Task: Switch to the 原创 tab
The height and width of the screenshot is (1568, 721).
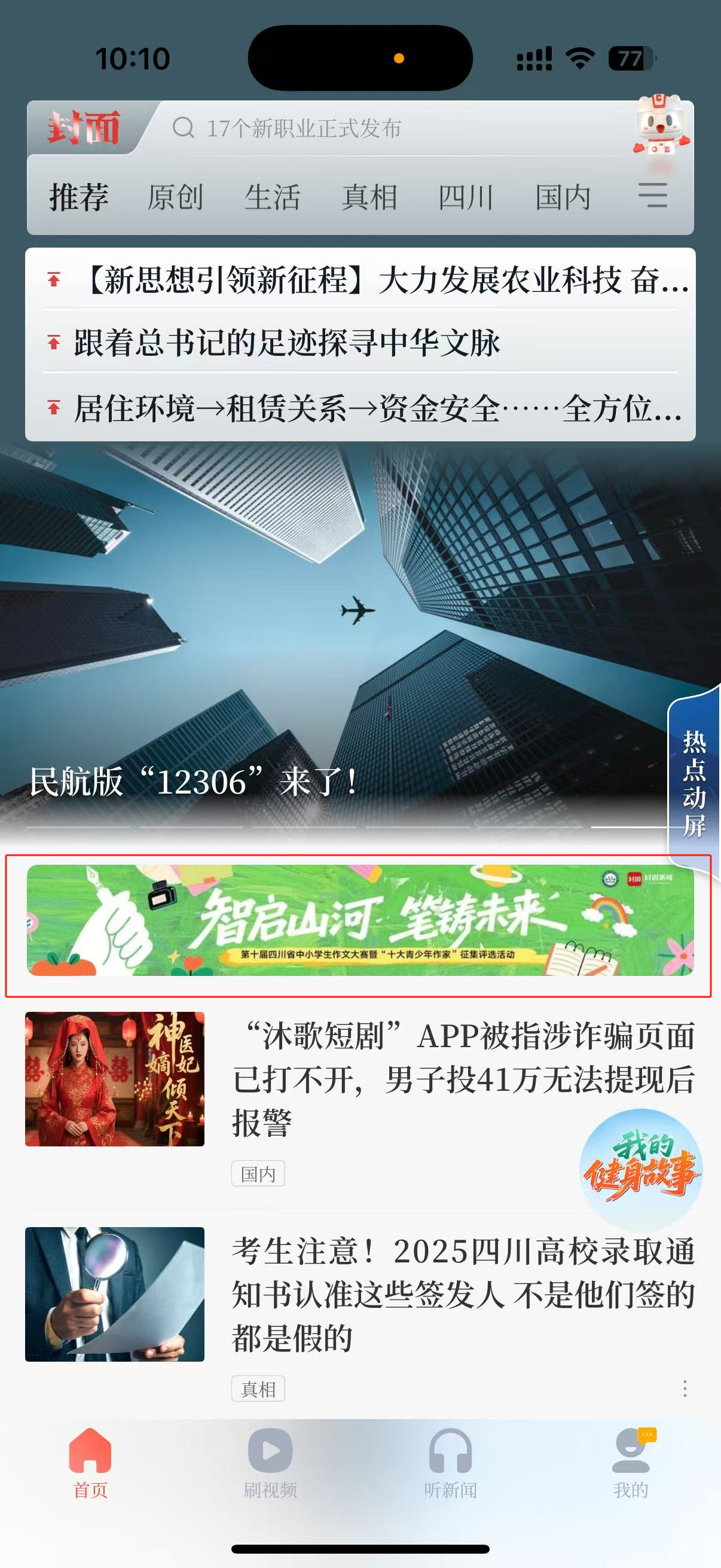Action: (175, 198)
